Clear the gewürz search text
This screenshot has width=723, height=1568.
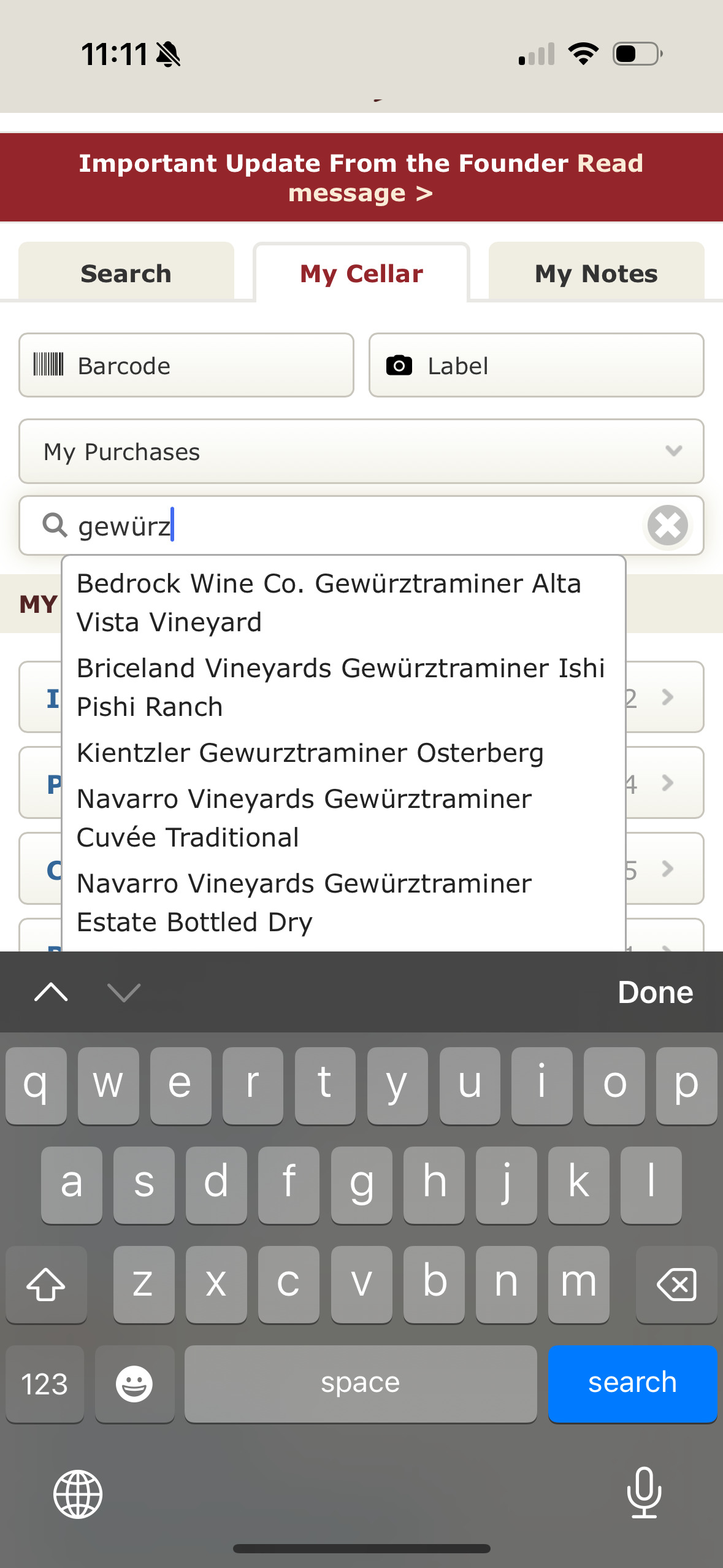pyautogui.click(x=668, y=525)
